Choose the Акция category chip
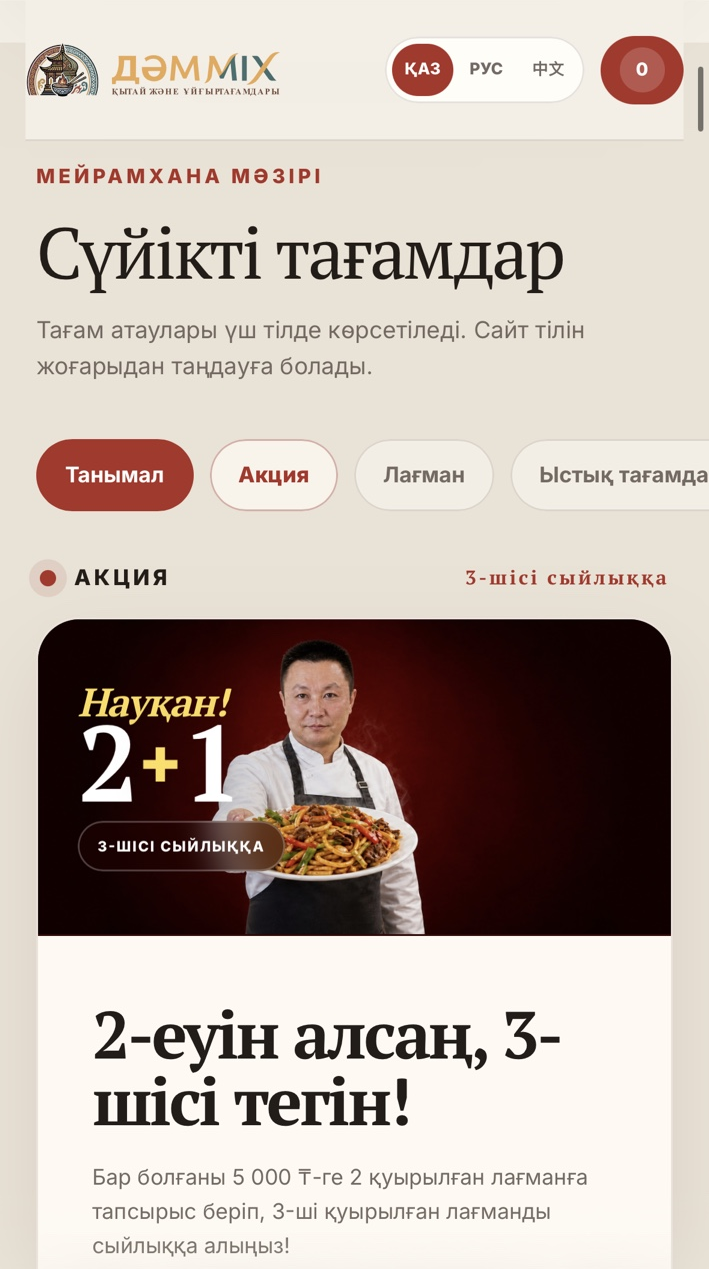Screen dimensions: 709x1269 coord(274,475)
